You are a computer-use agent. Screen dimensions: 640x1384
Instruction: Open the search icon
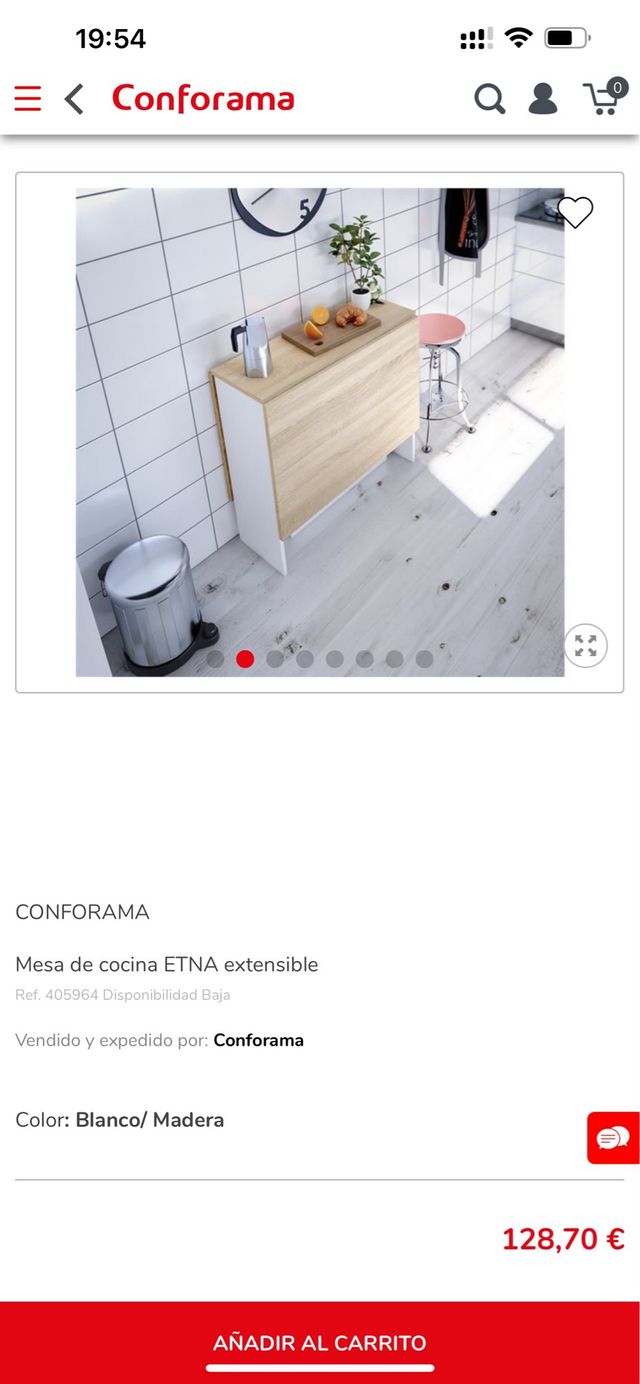(x=489, y=98)
